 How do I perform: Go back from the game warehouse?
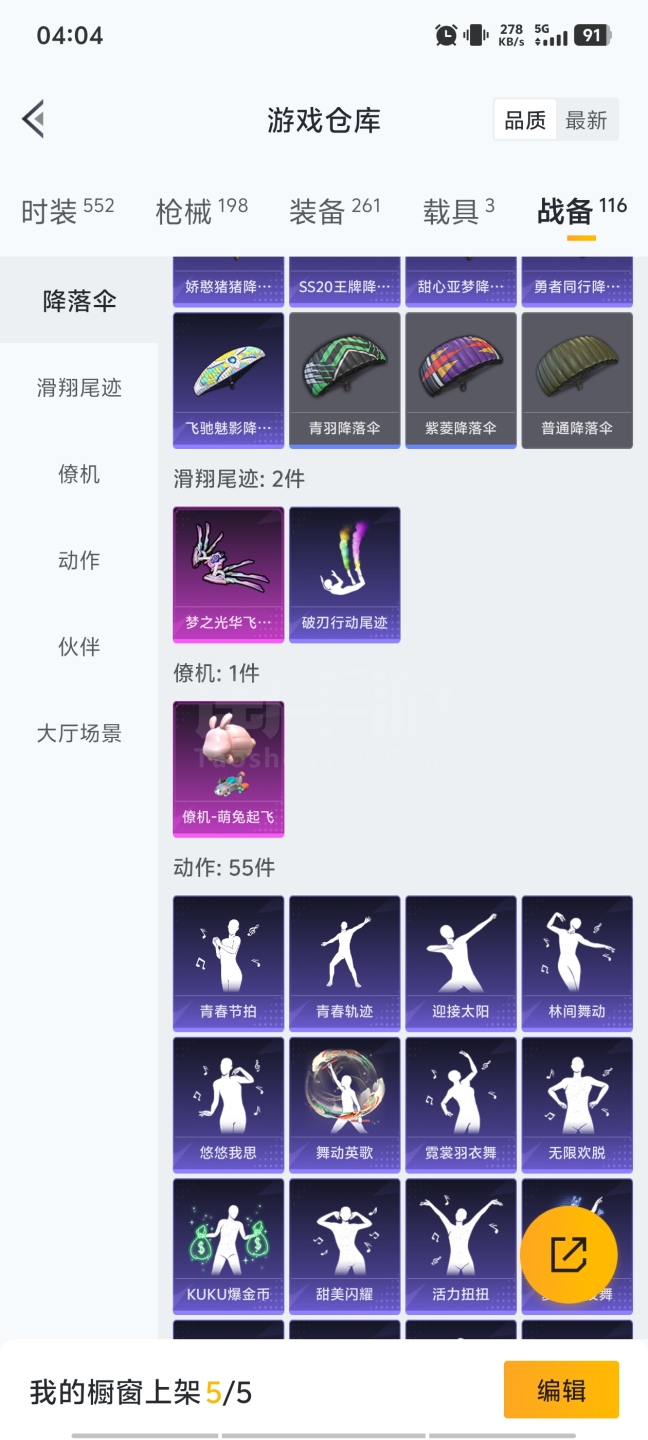click(x=34, y=119)
